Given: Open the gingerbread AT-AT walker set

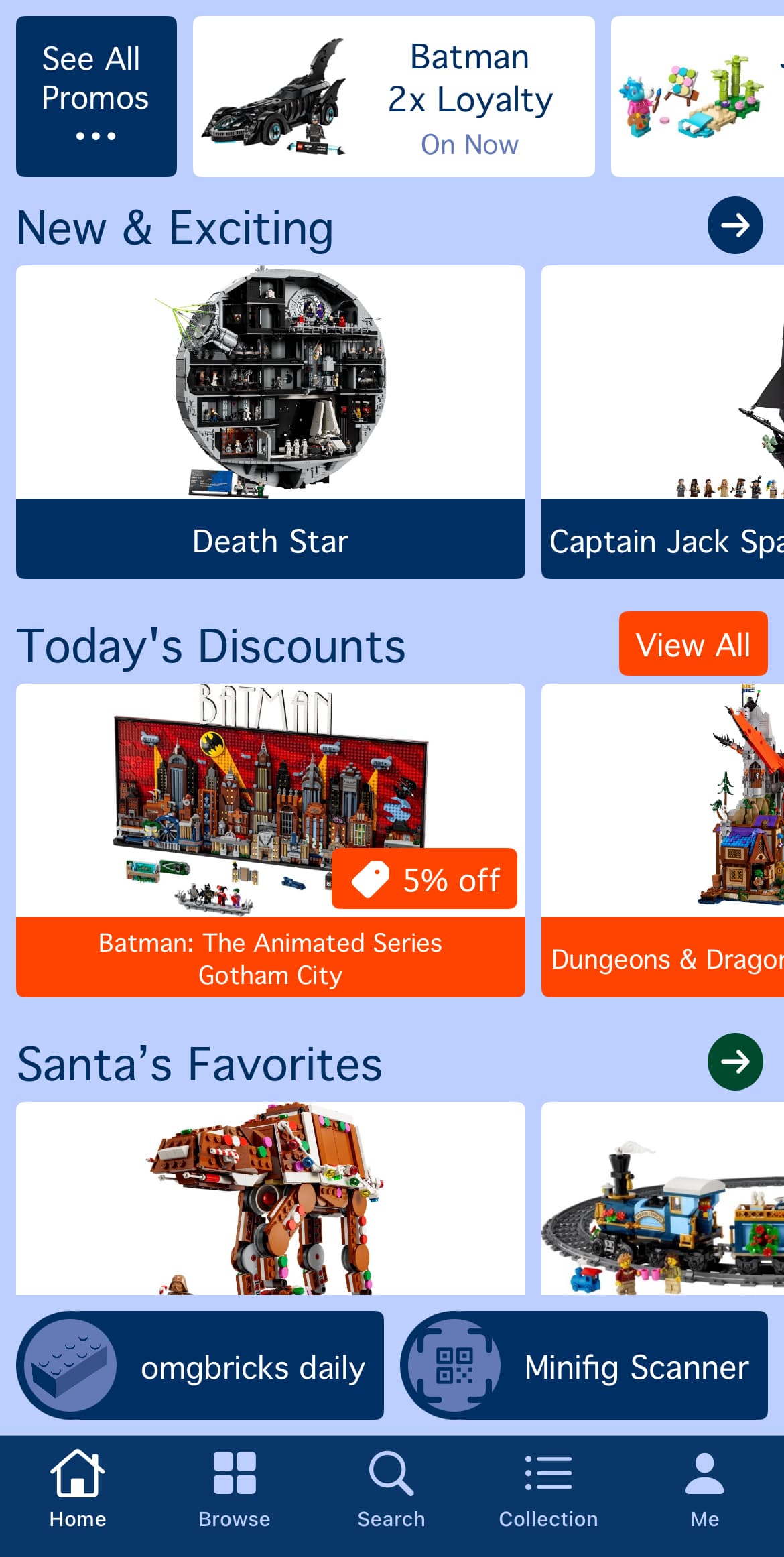Looking at the screenshot, I should [270, 1198].
